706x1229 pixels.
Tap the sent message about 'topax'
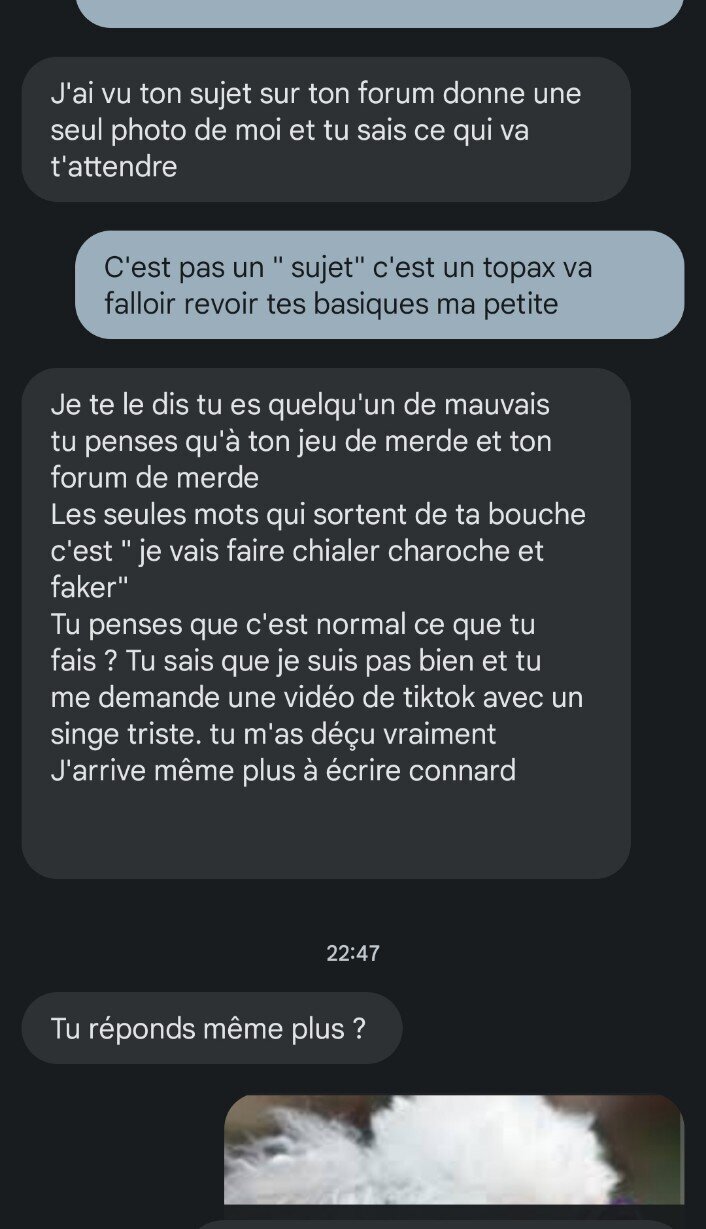[380, 285]
